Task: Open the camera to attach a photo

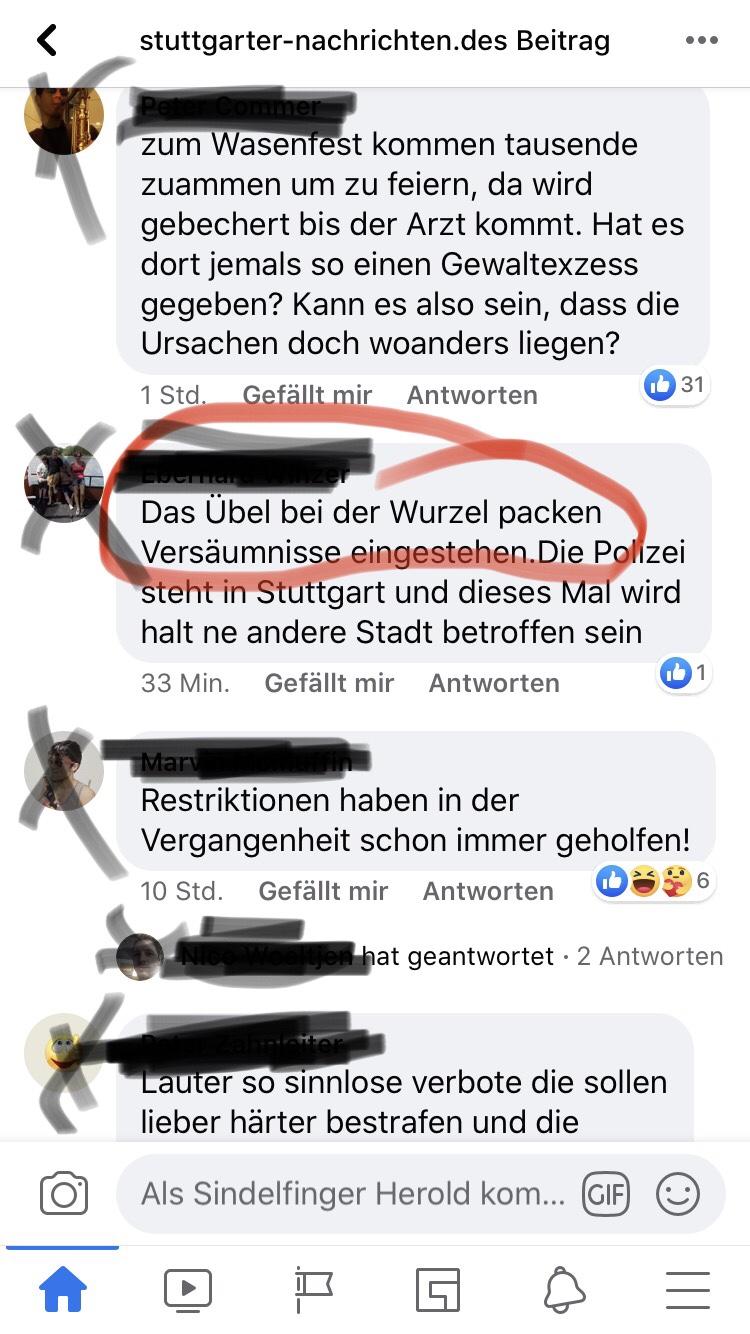Action: click(x=64, y=1194)
